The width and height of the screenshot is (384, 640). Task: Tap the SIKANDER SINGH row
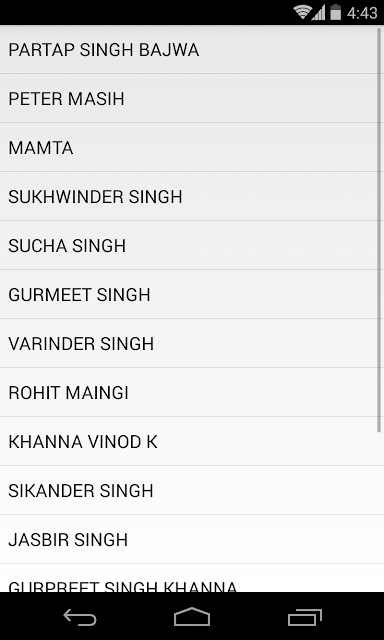pyautogui.click(x=192, y=490)
